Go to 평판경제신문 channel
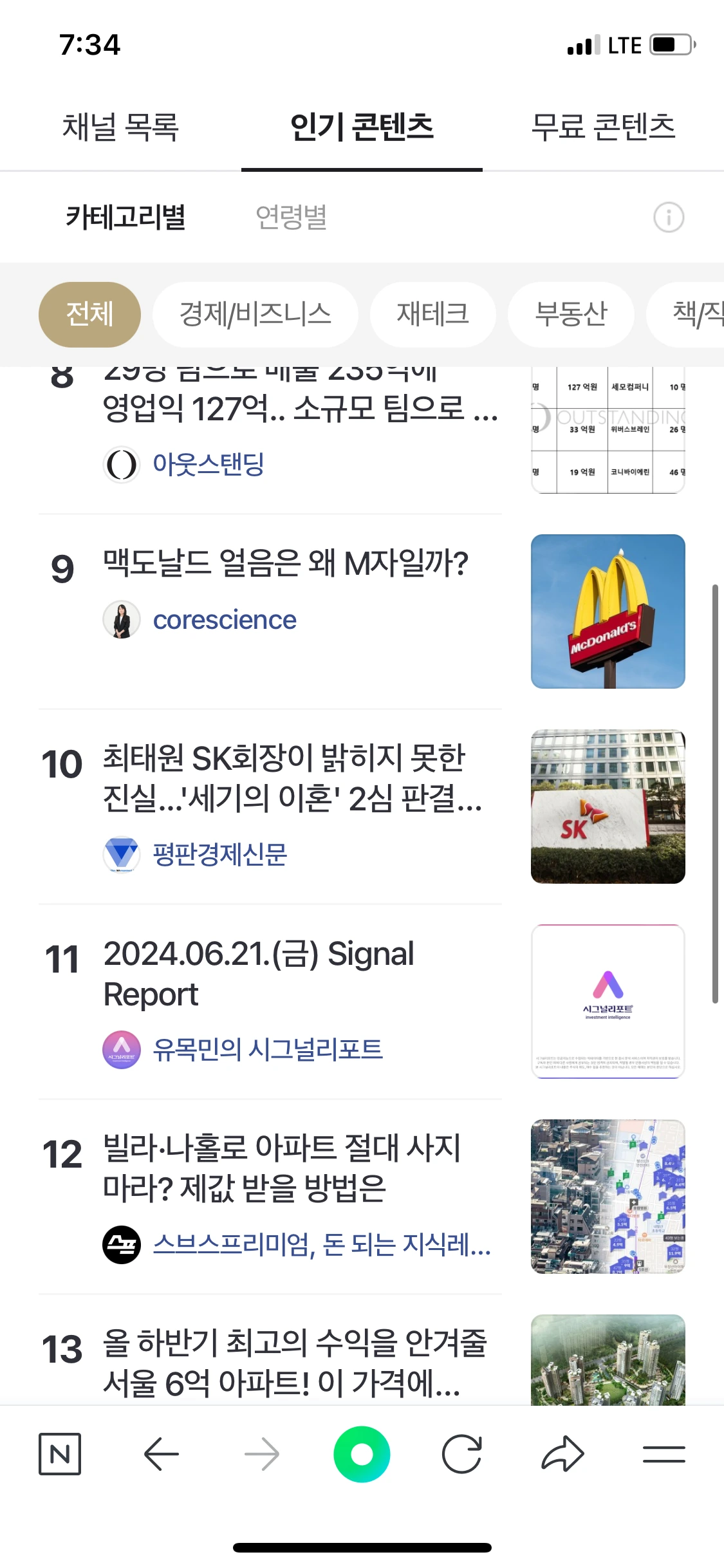The width and height of the screenshot is (724, 1568). pyautogui.click(x=219, y=854)
